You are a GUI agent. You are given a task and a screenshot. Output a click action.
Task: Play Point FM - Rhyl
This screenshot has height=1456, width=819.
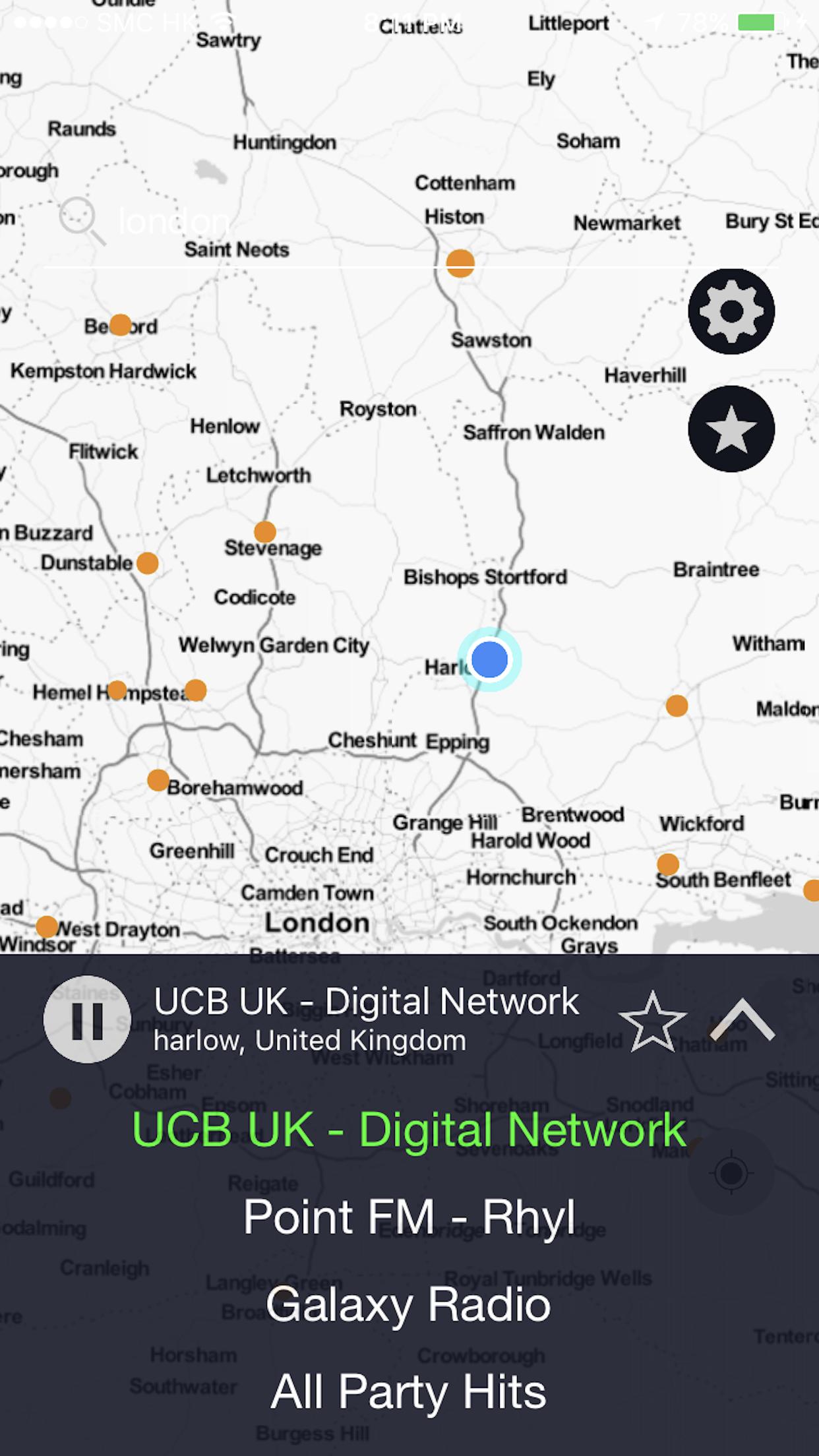coord(409,1217)
